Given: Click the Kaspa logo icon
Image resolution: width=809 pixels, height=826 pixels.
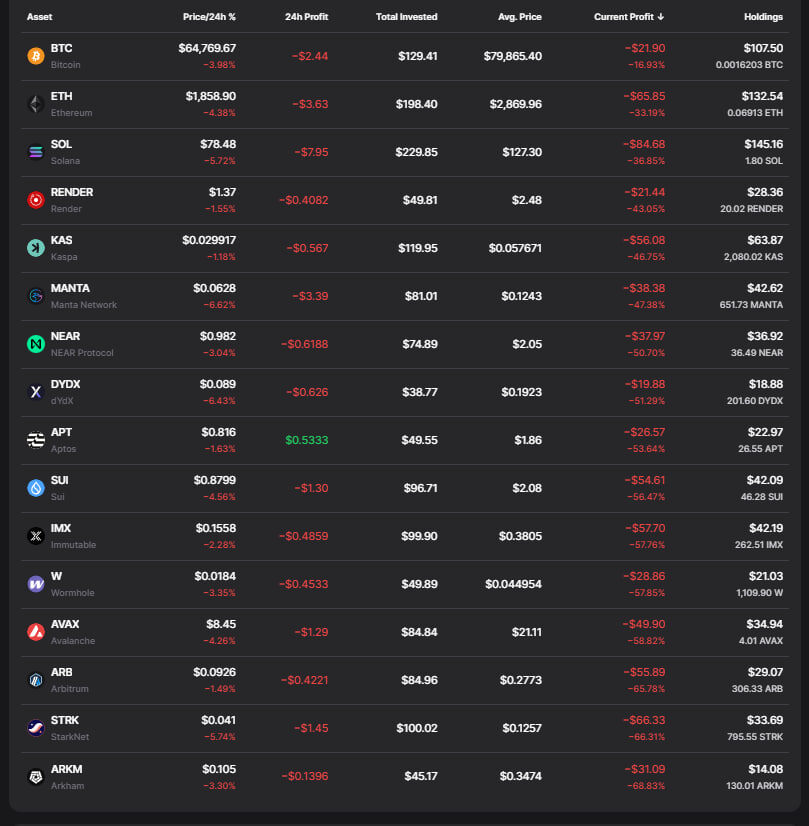Looking at the screenshot, I should tap(34, 247).
